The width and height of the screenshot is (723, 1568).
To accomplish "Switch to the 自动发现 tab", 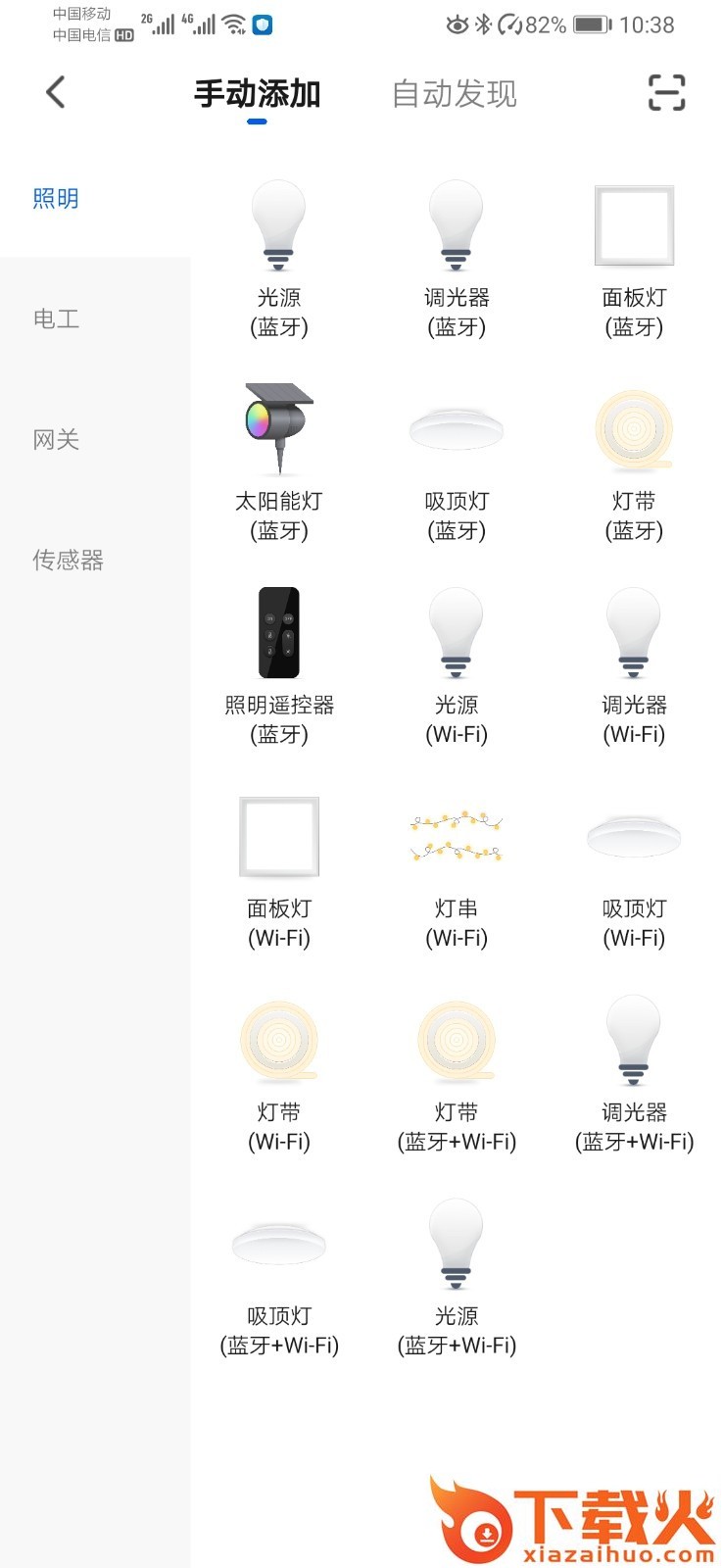I will click(x=454, y=94).
